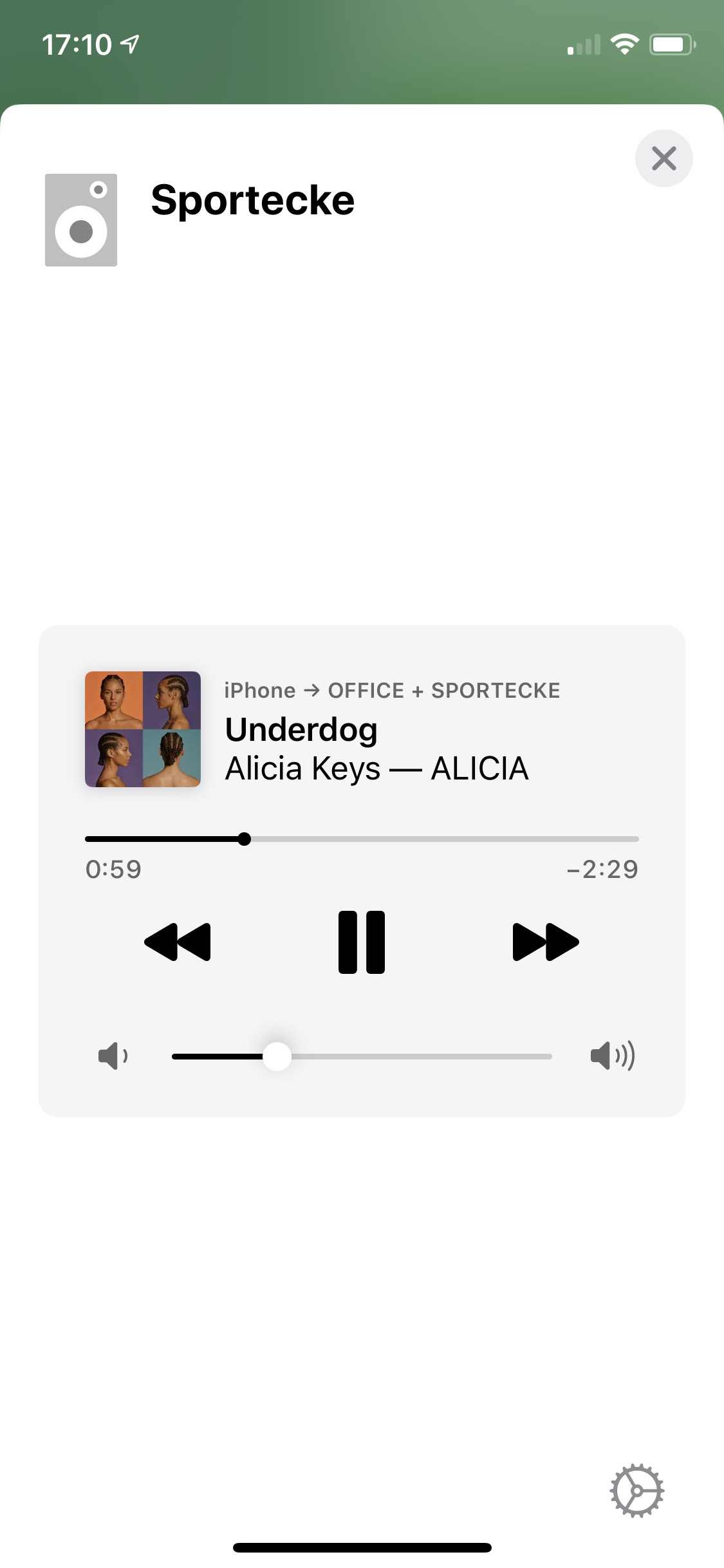
Task: Tap the volume slider for Sportecke
Action: point(362,1056)
